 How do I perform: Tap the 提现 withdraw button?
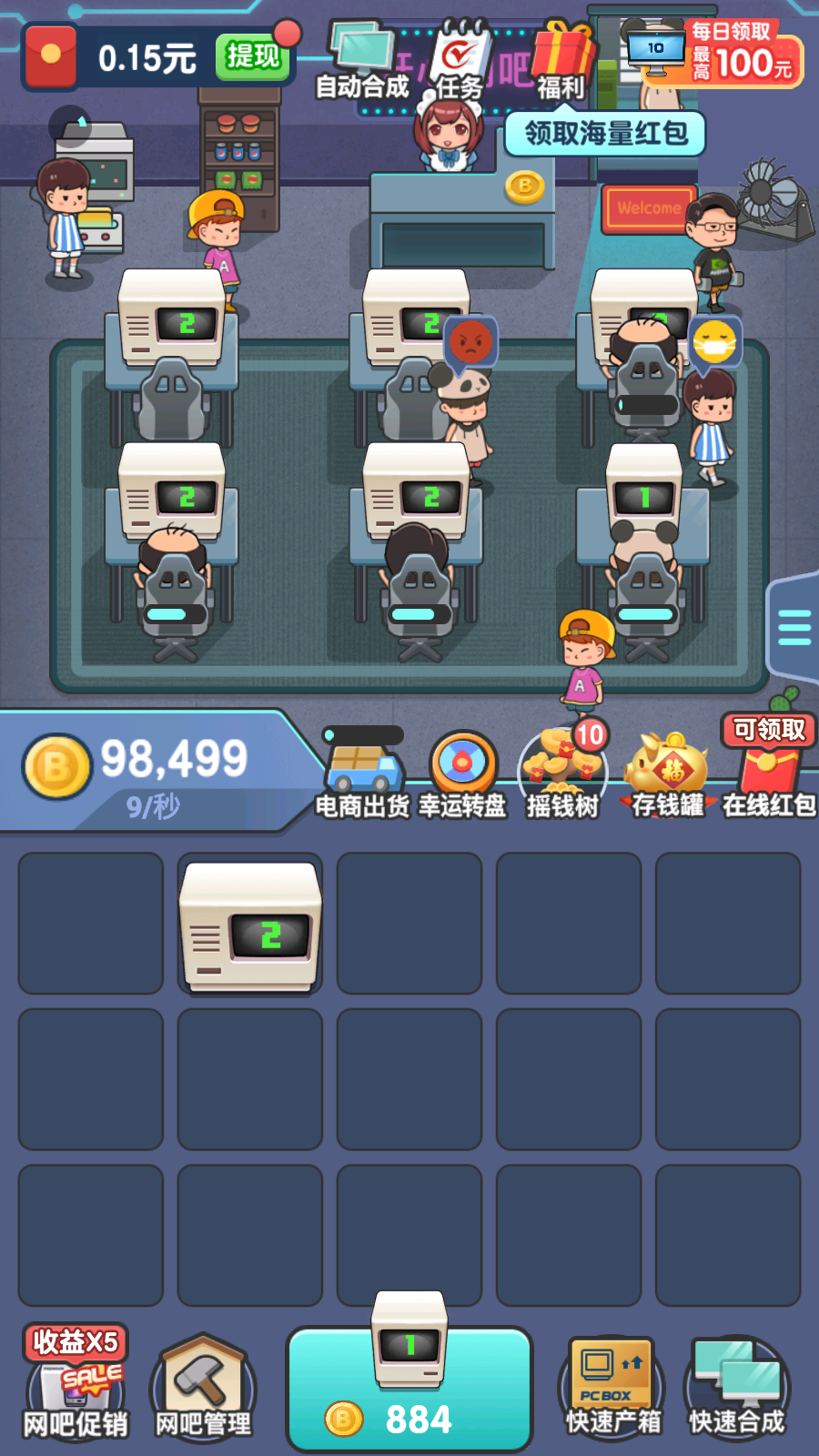[252, 56]
